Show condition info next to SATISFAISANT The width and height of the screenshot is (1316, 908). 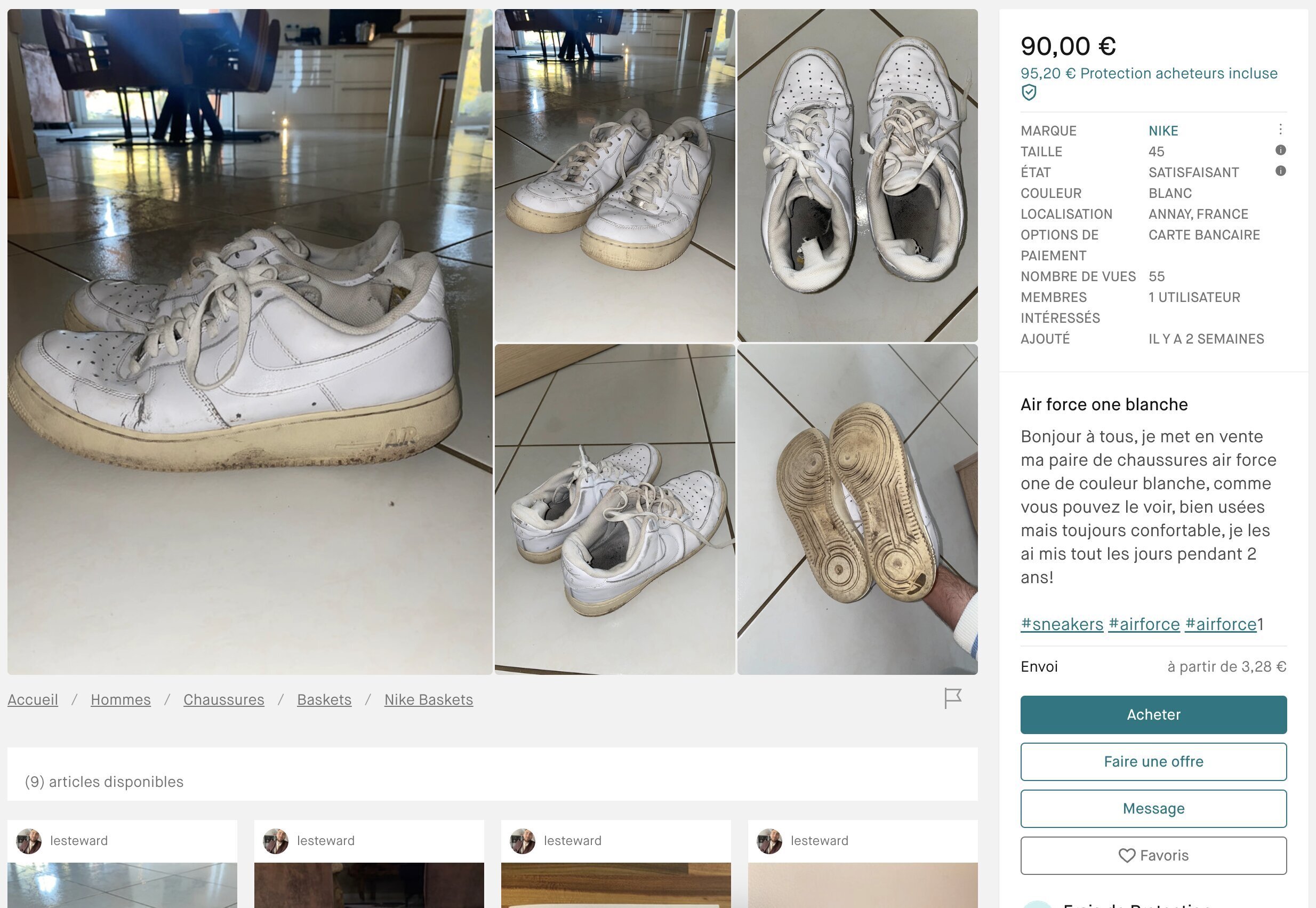[1280, 171]
